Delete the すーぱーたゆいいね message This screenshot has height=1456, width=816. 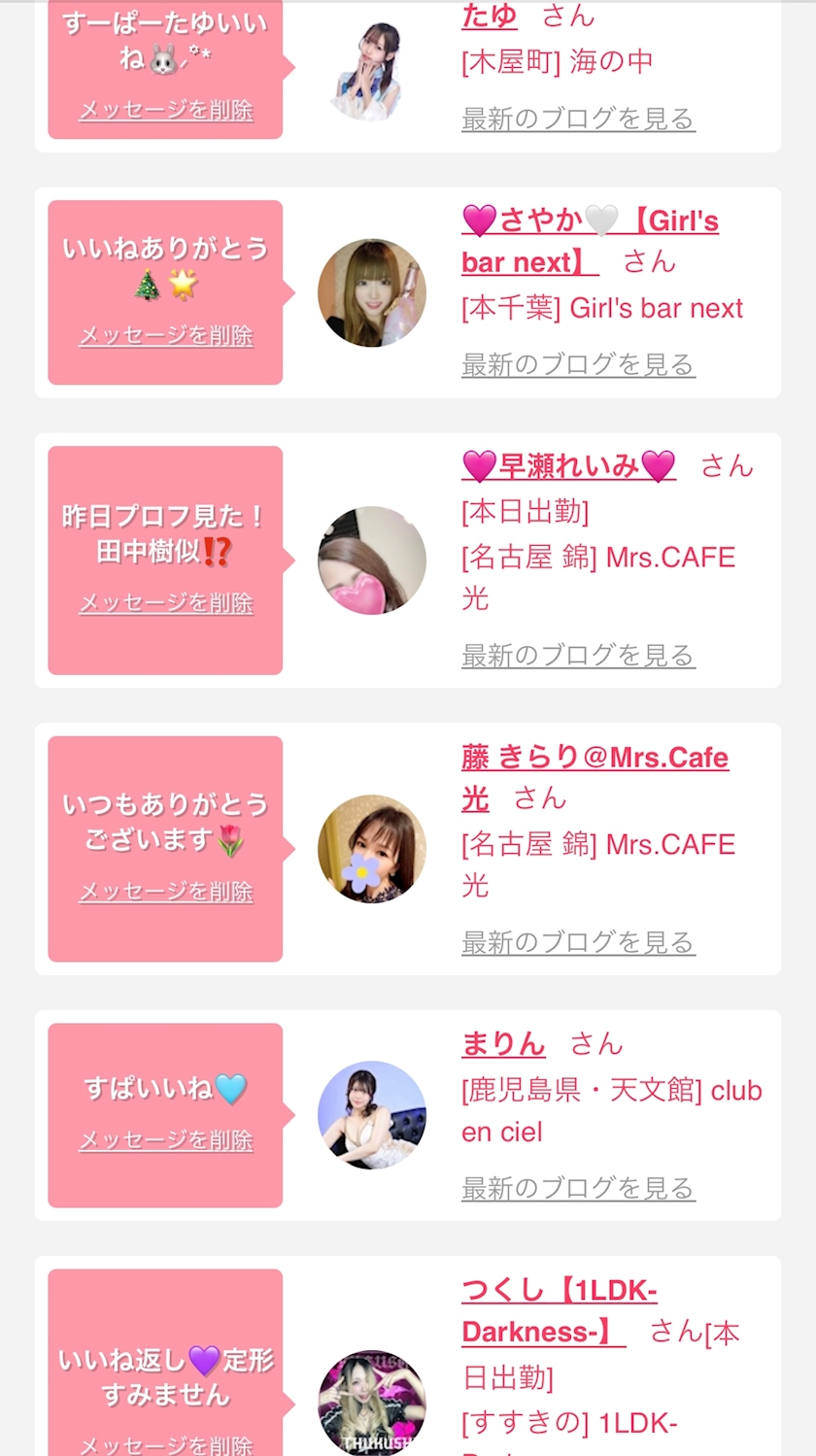[x=166, y=110]
